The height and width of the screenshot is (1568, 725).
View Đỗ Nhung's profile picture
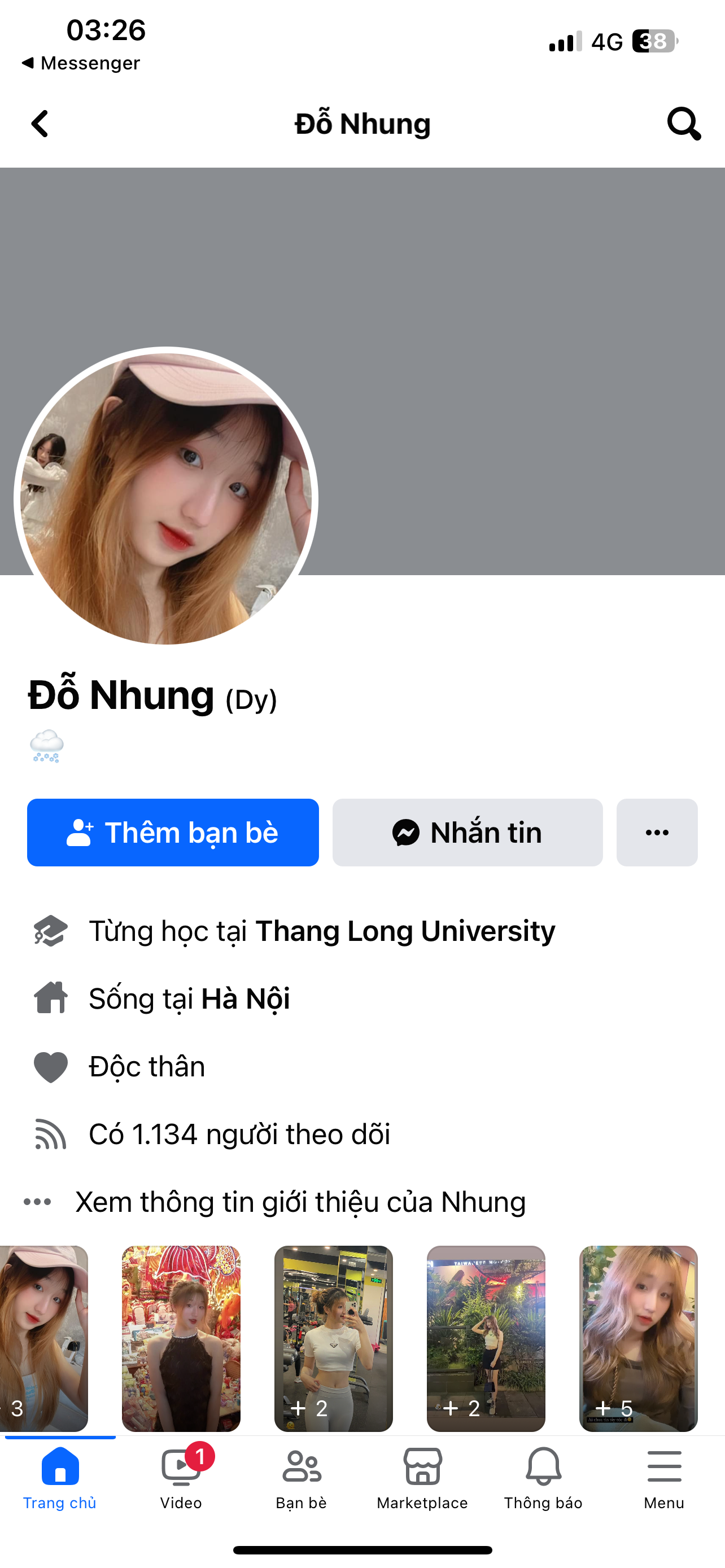(x=165, y=498)
